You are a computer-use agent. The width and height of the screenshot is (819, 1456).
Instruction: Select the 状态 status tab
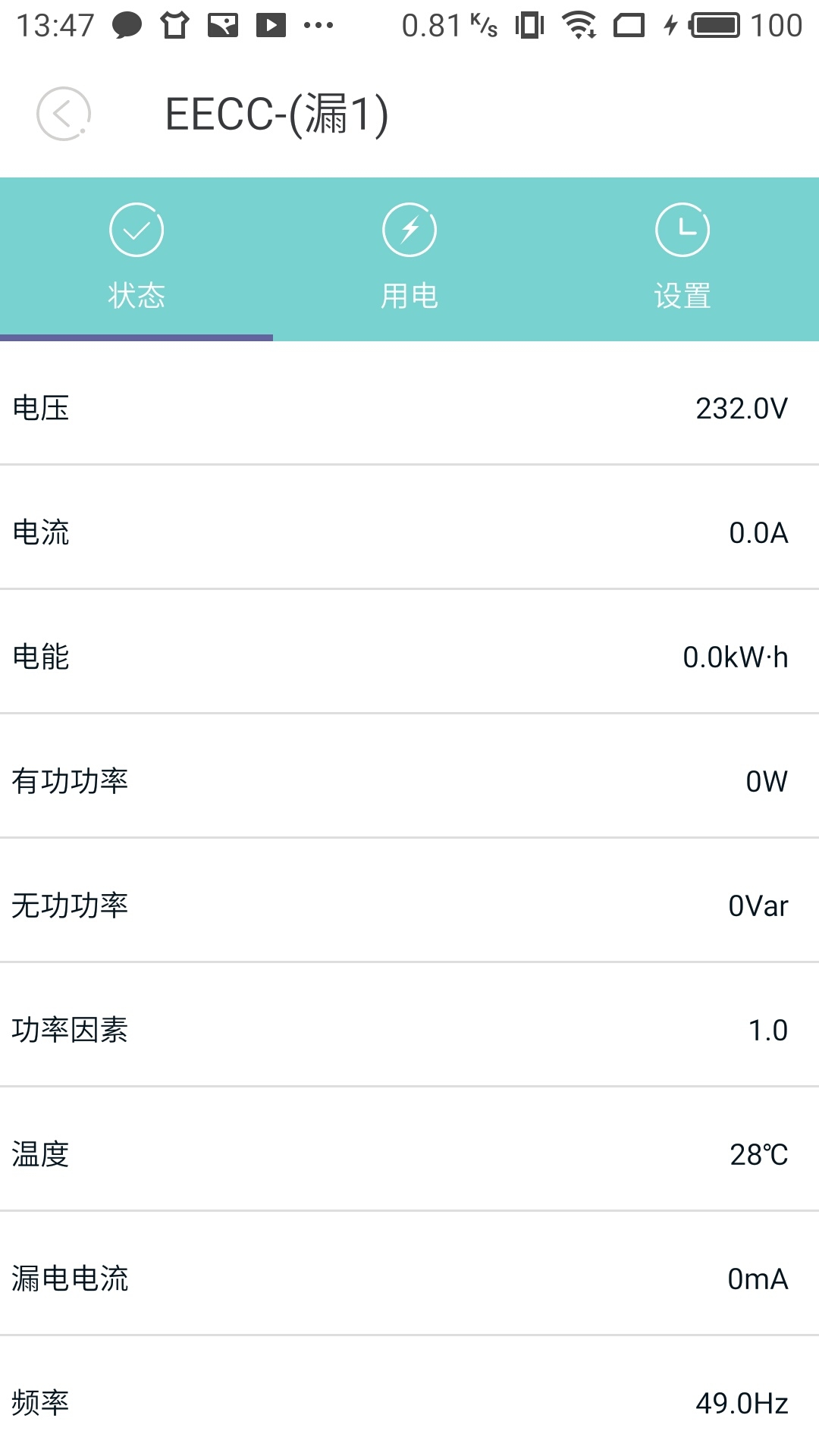click(x=136, y=258)
